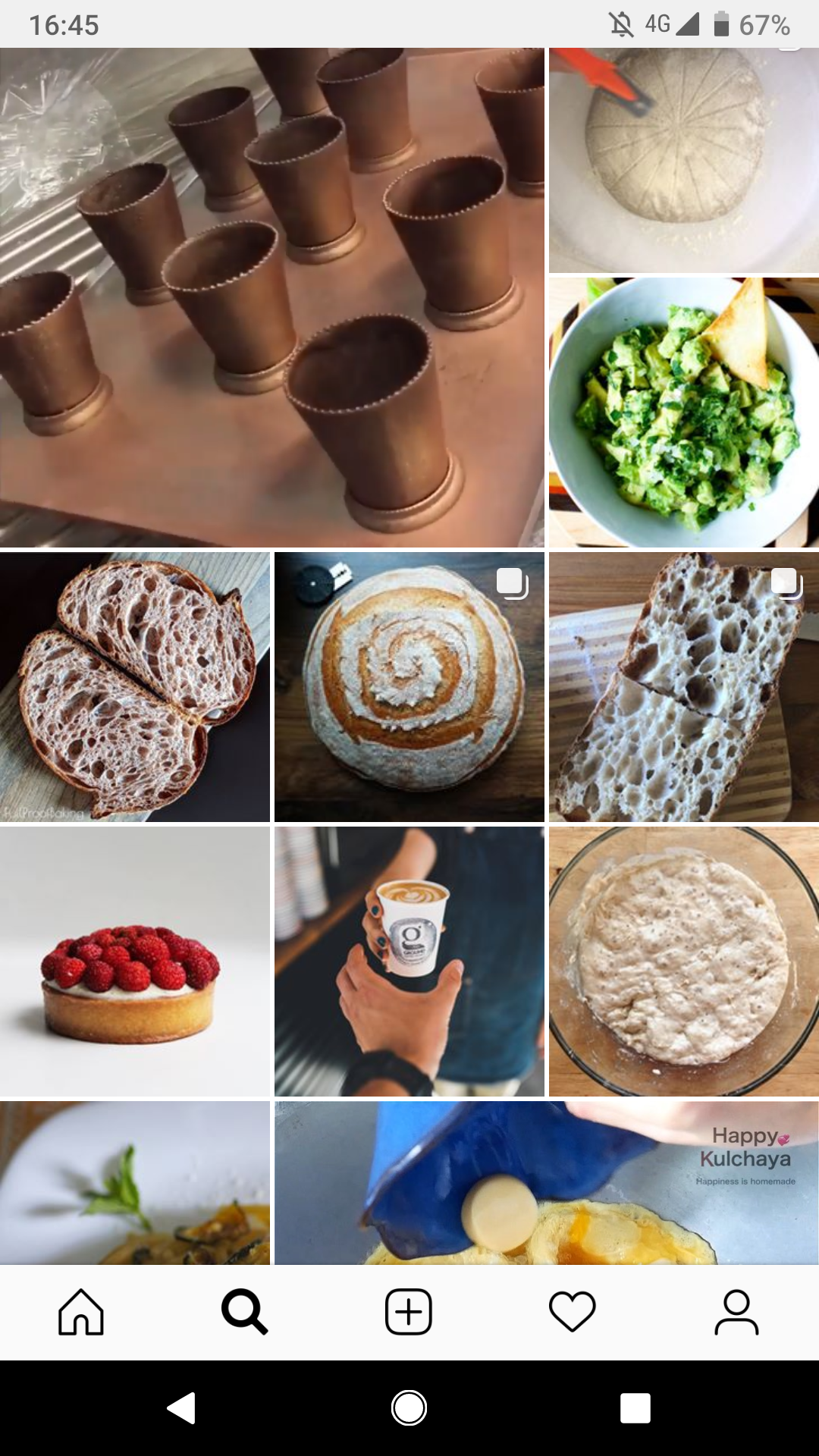Tap the system back button

pyautogui.click(x=182, y=1408)
